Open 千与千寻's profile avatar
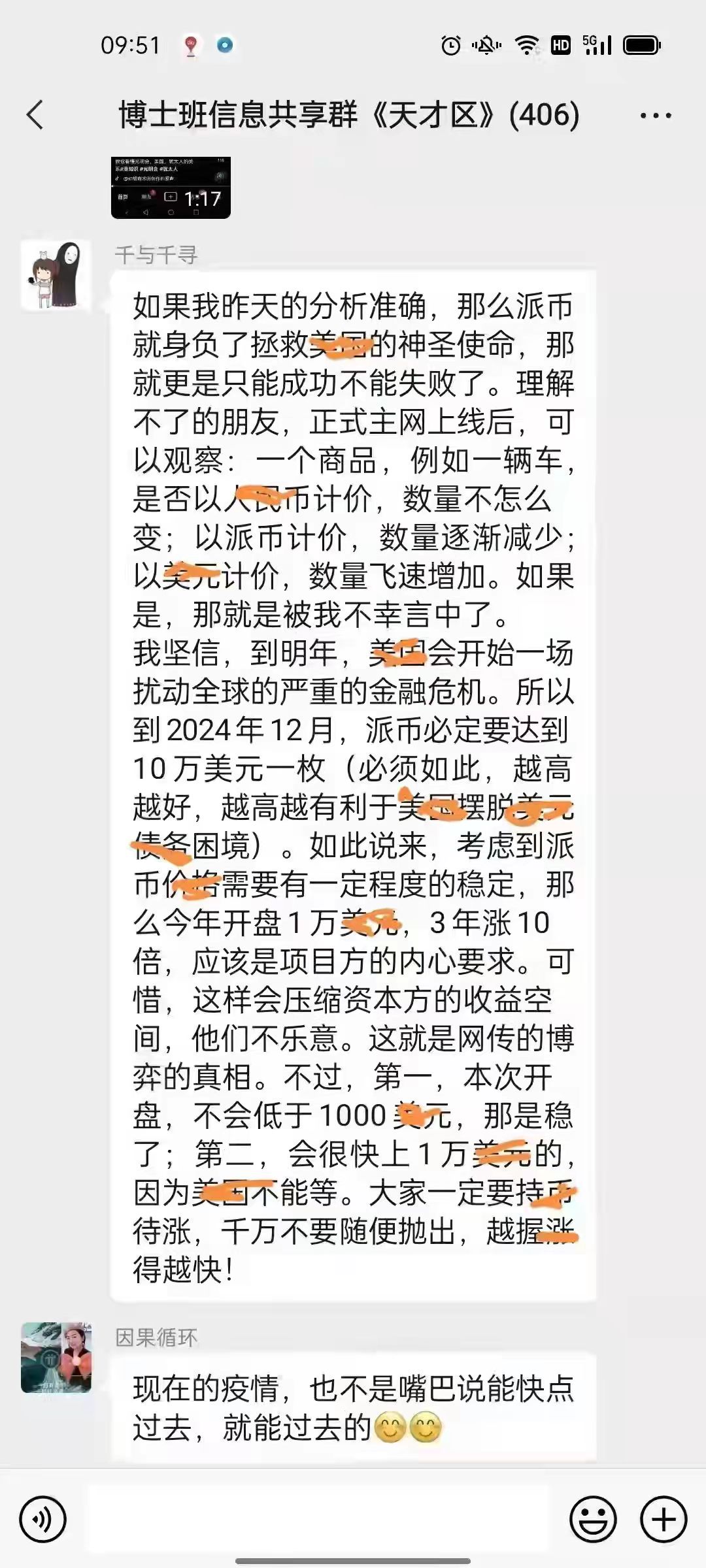This screenshot has height=1568, width=706. [x=56, y=275]
